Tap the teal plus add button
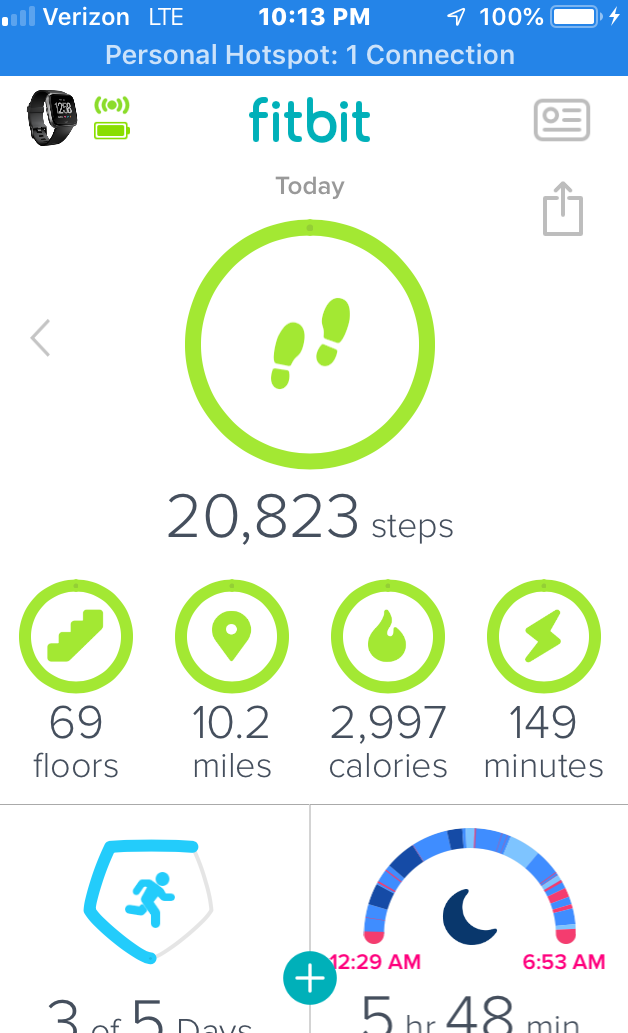This screenshot has height=1033, width=628. 310,978
